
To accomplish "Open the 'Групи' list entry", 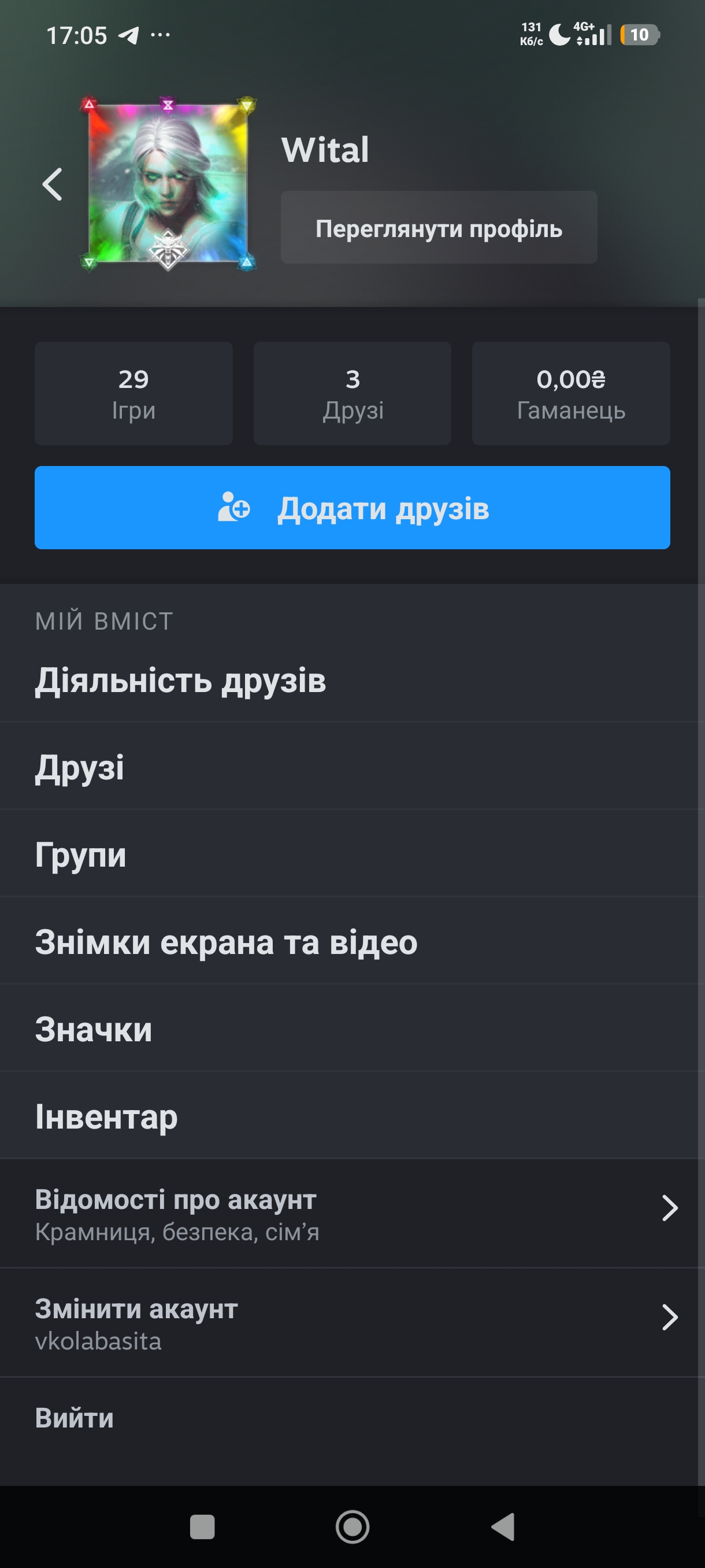I will click(81, 855).
